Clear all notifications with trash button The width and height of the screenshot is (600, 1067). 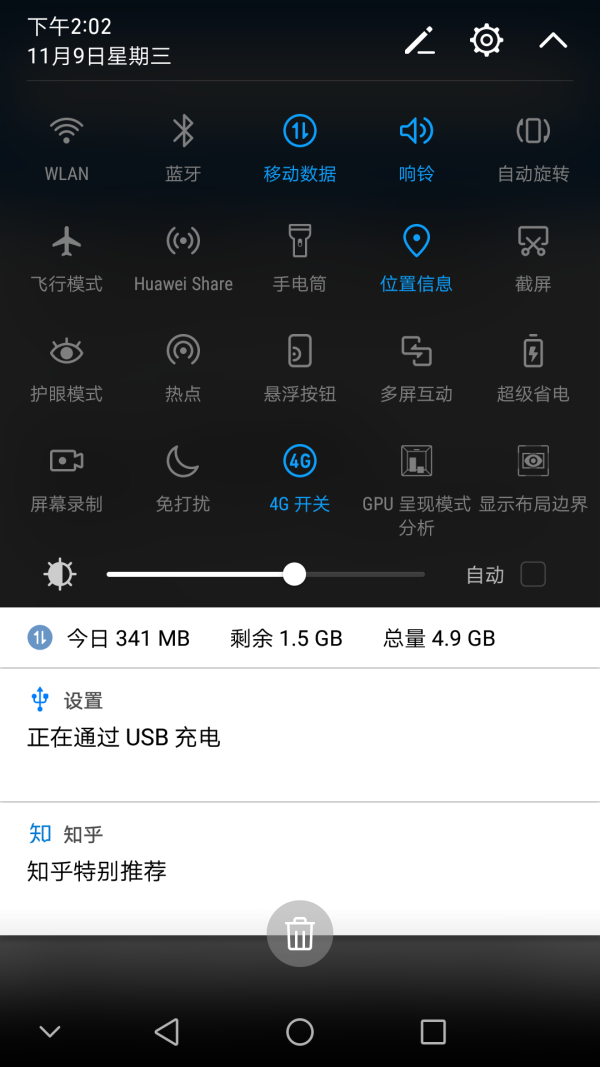tap(300, 934)
